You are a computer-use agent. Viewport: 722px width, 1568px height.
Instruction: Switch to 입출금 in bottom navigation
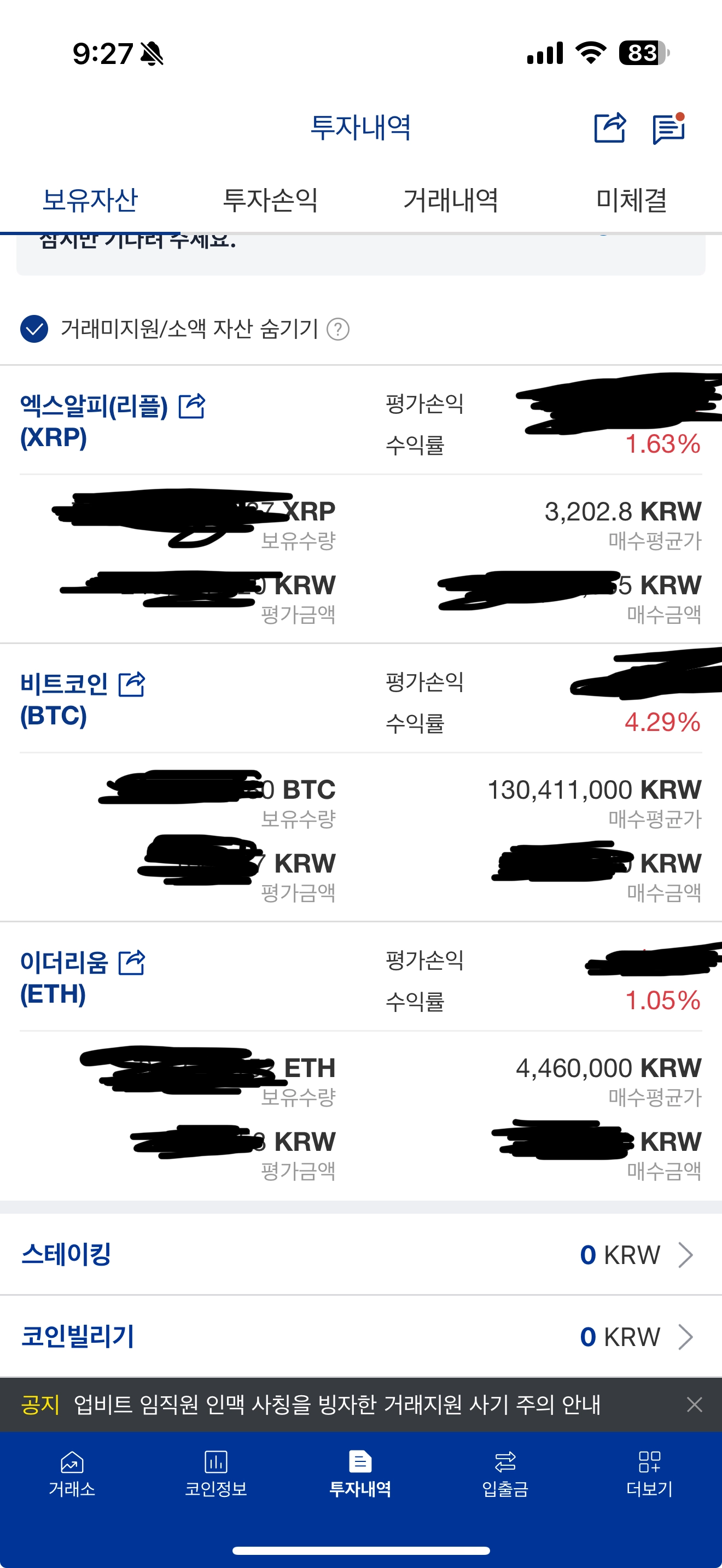pyautogui.click(x=505, y=1473)
